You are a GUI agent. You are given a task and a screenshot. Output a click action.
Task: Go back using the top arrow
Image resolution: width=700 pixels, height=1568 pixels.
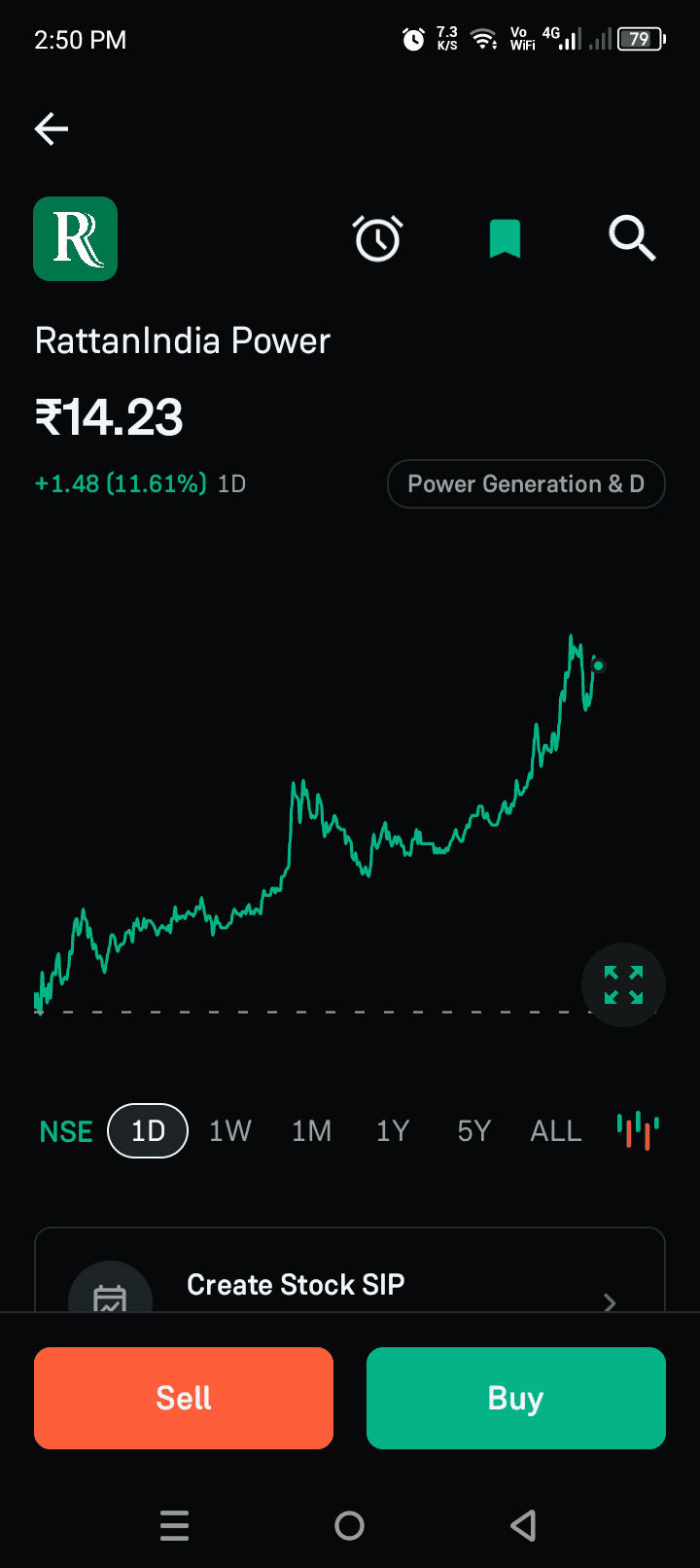point(52,128)
